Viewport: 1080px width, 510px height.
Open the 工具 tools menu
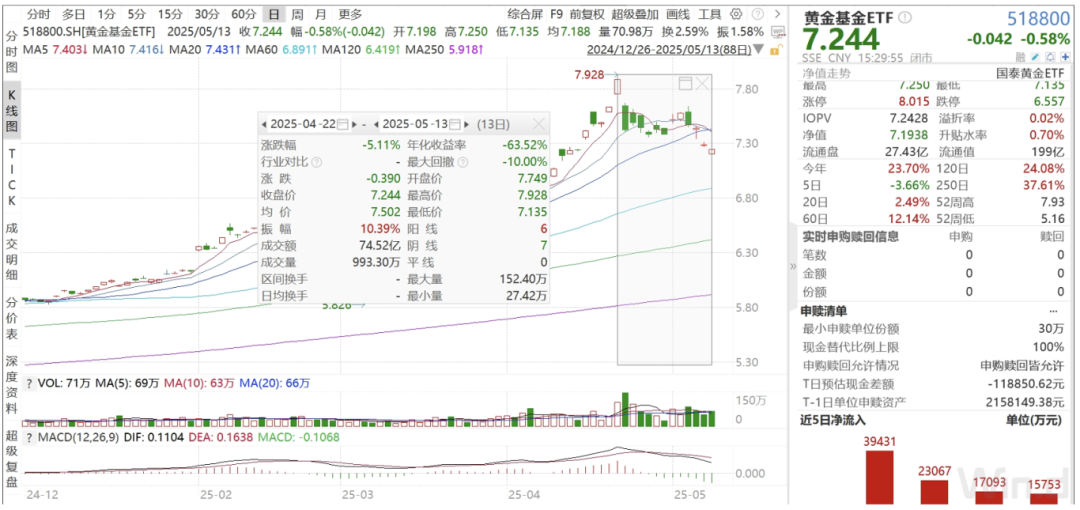710,14
